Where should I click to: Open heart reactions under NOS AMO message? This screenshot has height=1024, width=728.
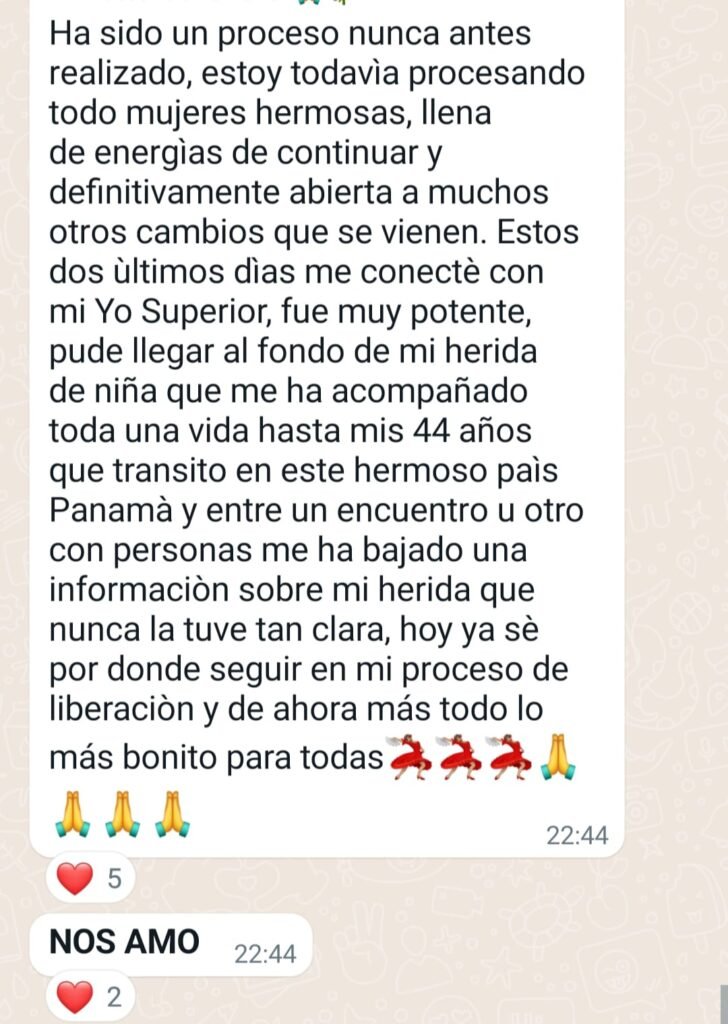click(x=90, y=997)
